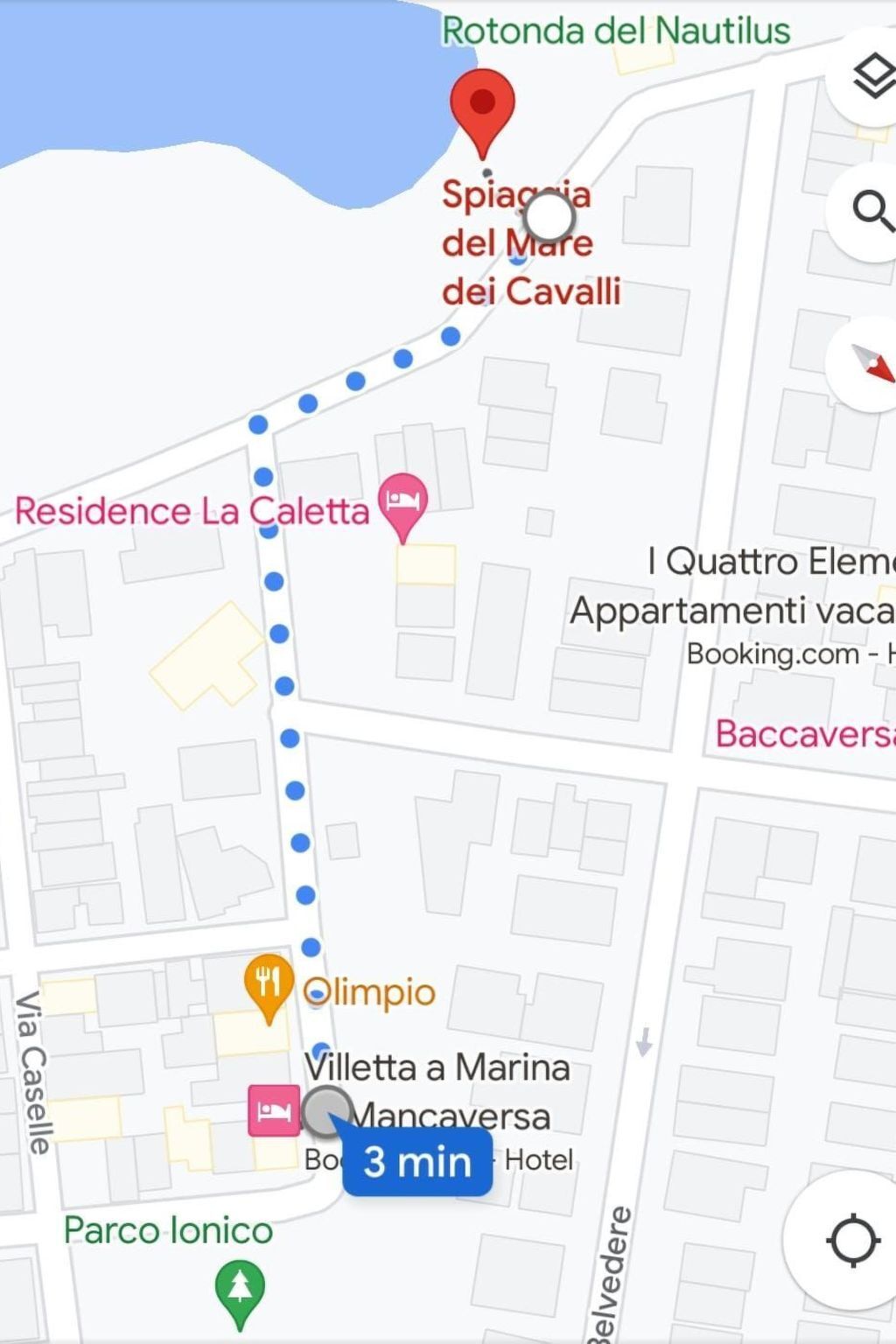Center map on my location

(x=851, y=1239)
